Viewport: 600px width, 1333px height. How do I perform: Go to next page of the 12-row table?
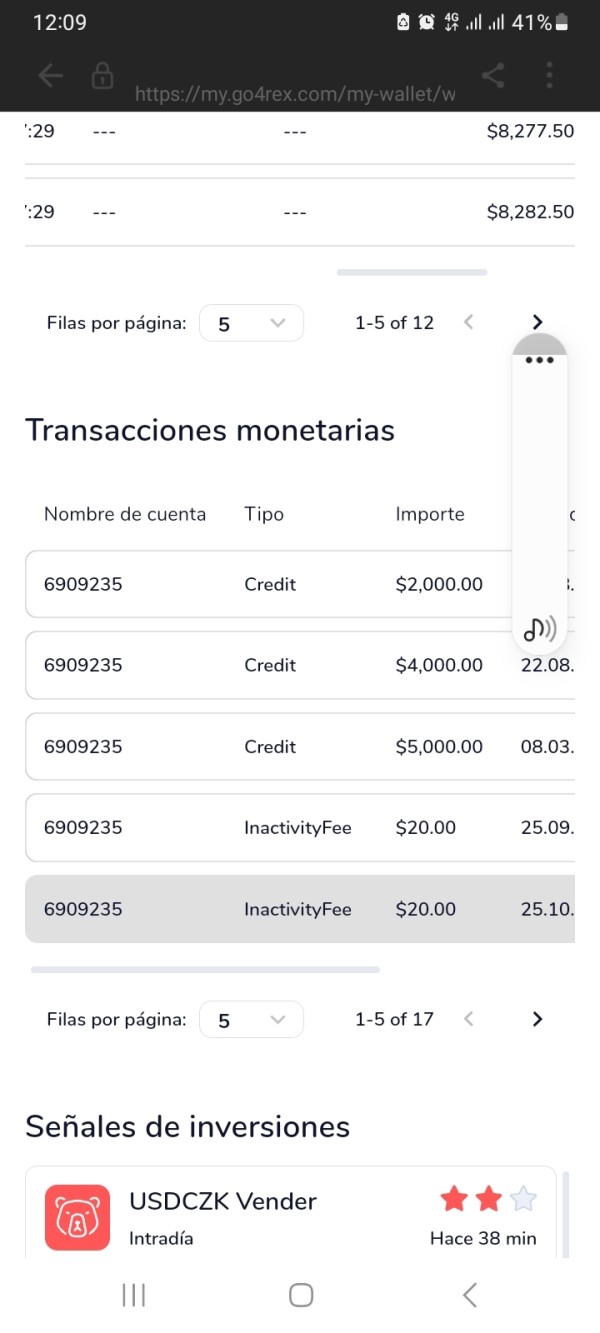pos(537,322)
